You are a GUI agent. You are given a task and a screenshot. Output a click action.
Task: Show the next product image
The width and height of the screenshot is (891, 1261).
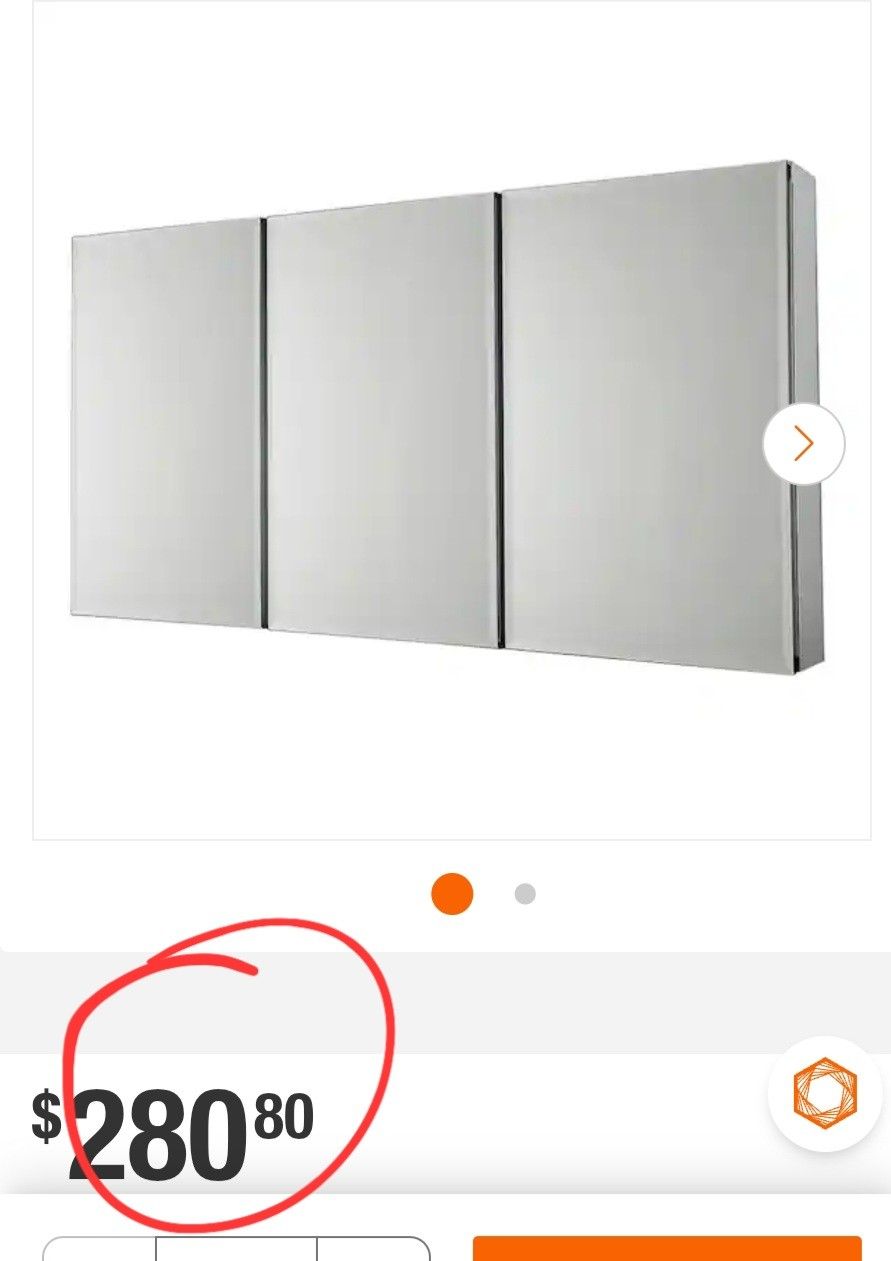[x=803, y=443]
